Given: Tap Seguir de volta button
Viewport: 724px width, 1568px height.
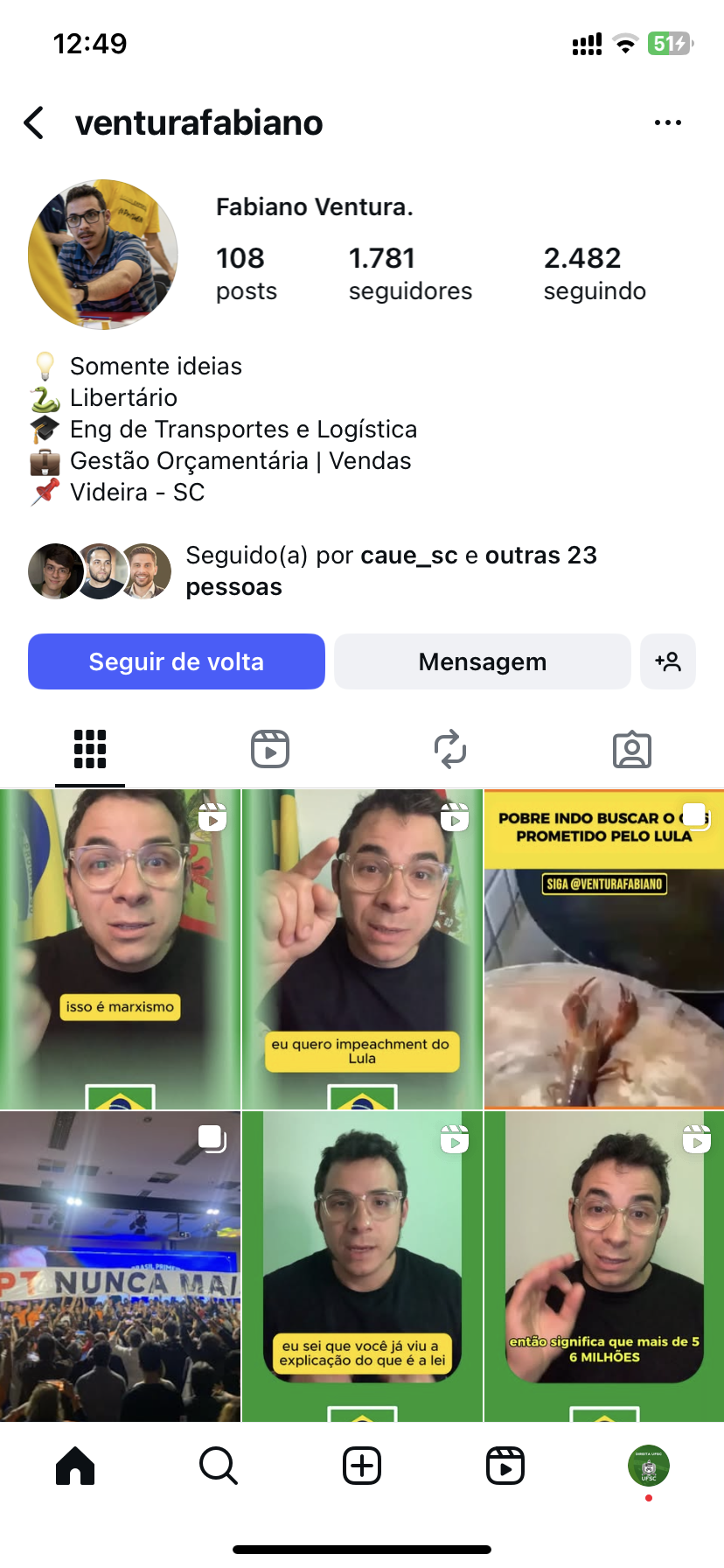Looking at the screenshot, I should [177, 661].
